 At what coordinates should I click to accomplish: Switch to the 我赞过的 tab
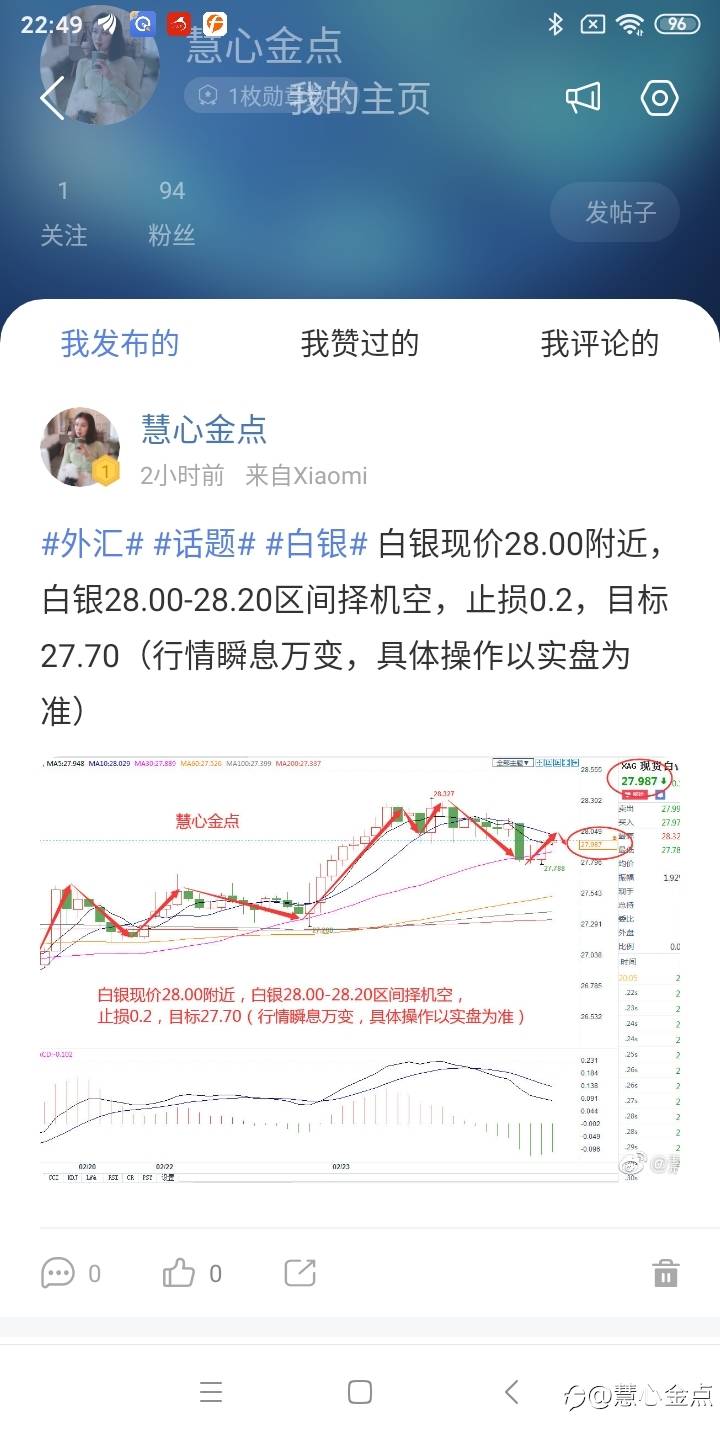(360, 343)
